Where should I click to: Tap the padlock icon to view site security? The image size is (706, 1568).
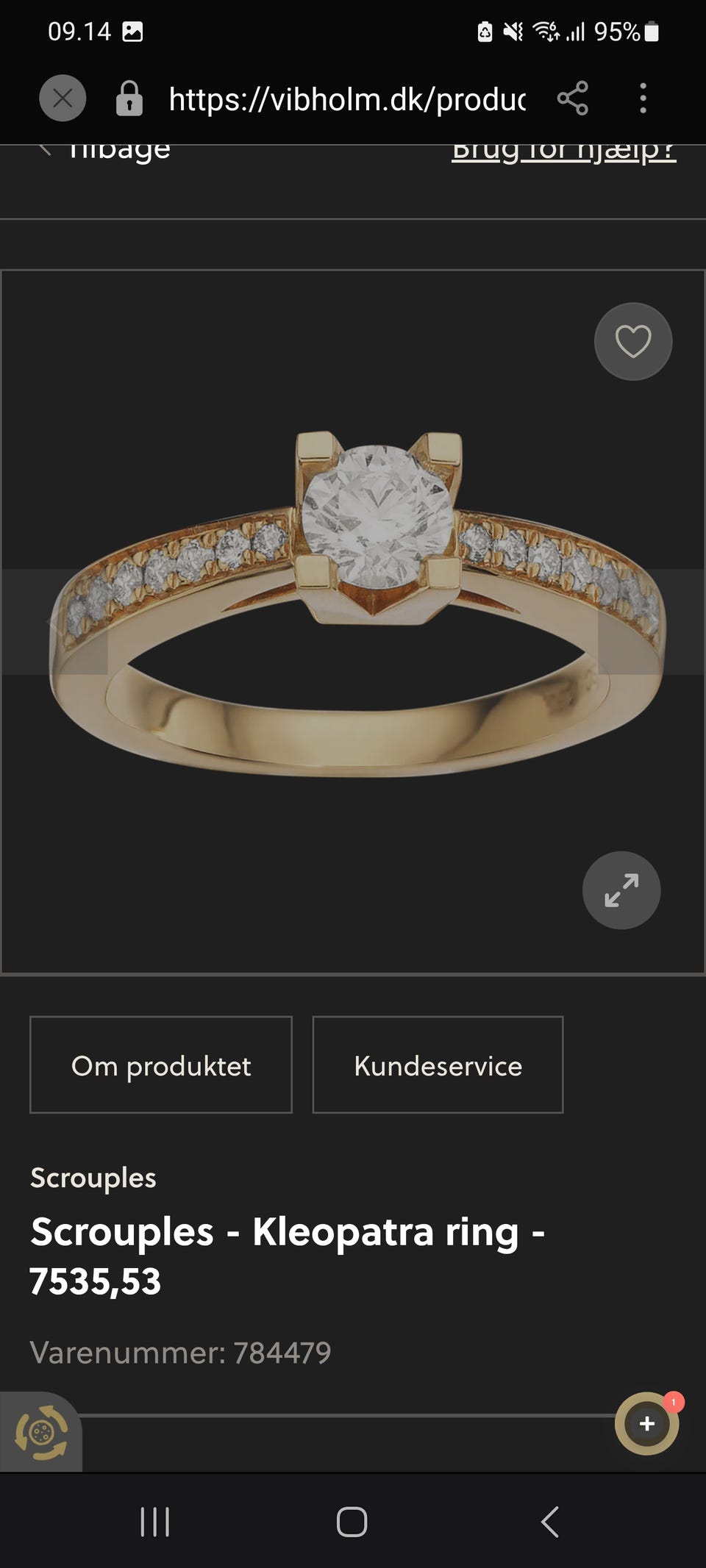[x=129, y=99]
